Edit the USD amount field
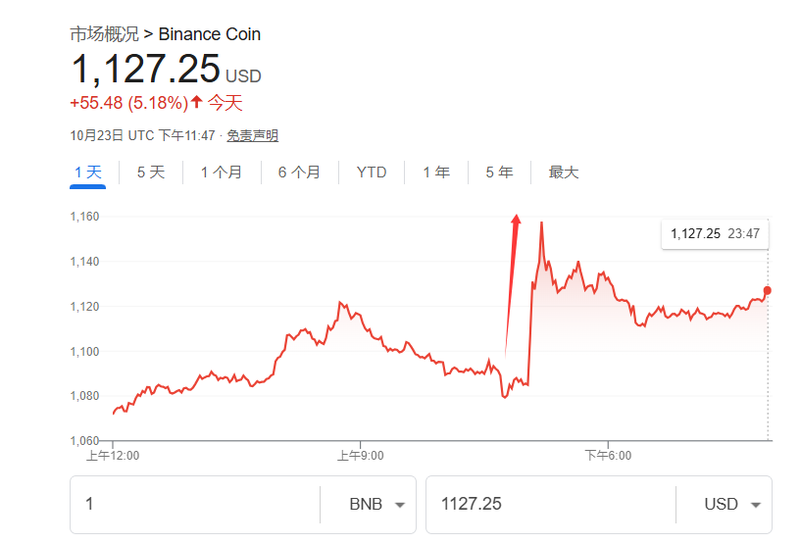Screen dimensions: 800x543 pyautogui.click(x=550, y=504)
